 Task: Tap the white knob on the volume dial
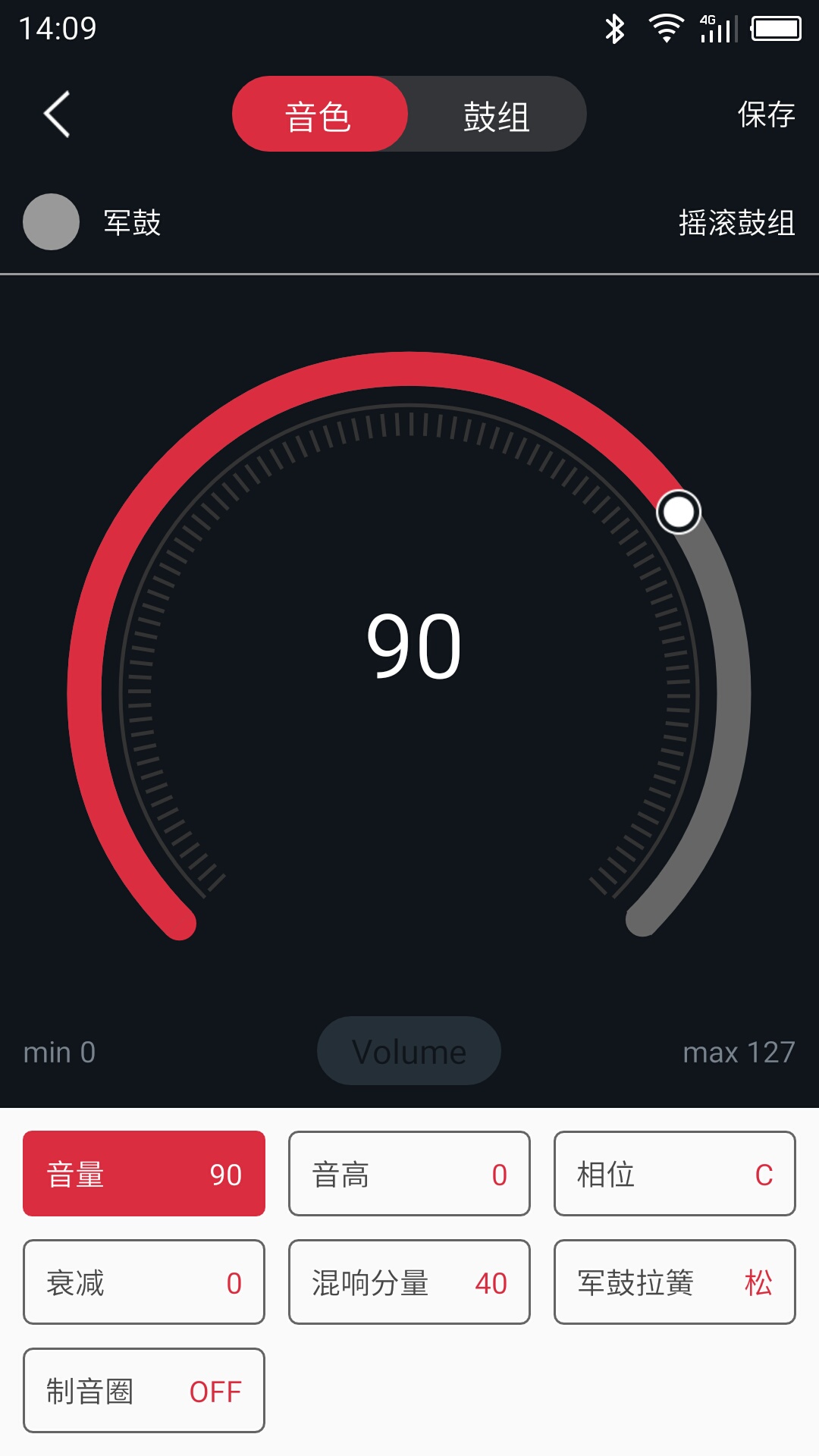[678, 512]
